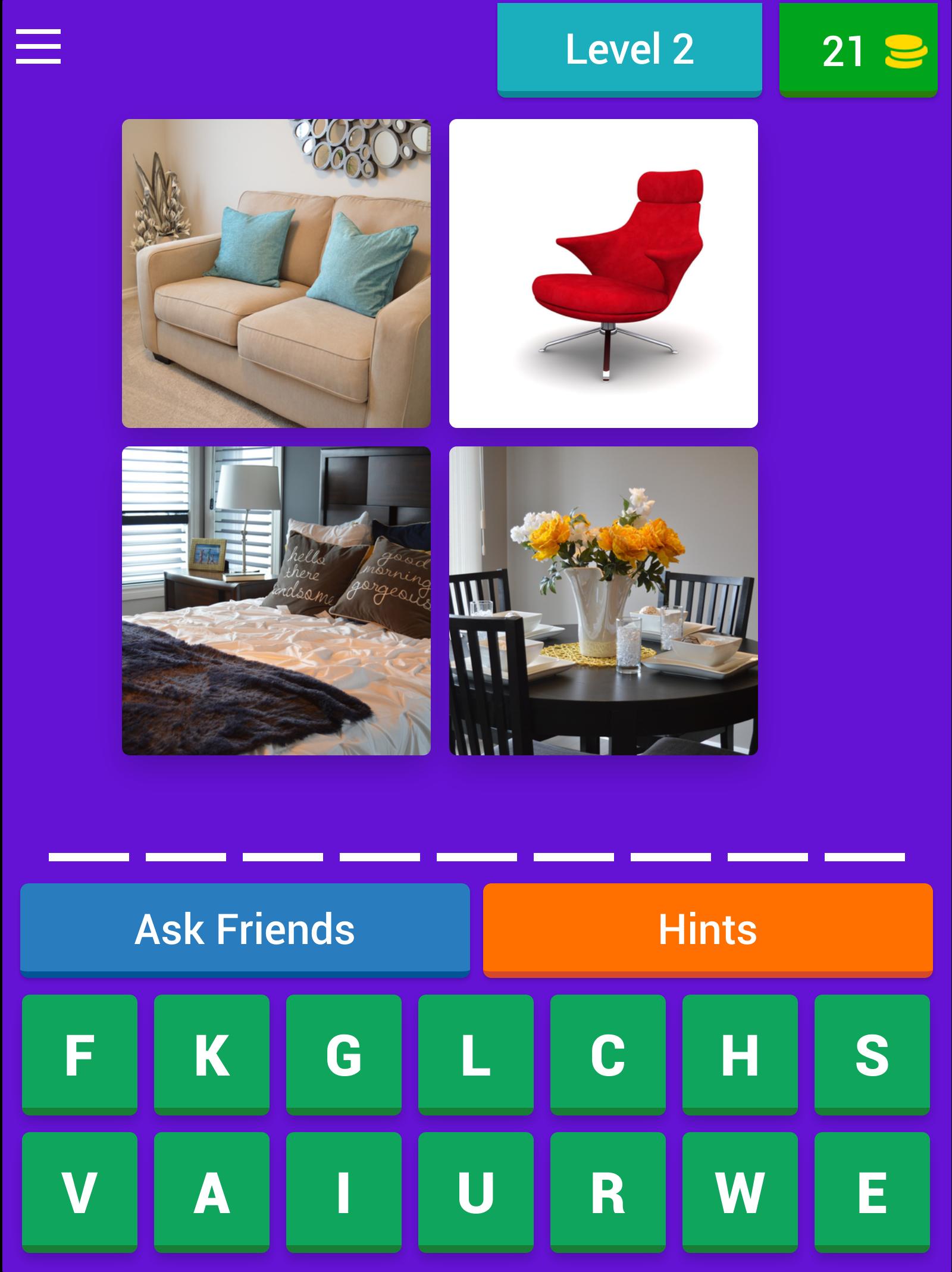952x1272 pixels.
Task: Choose the letter G tile
Action: click(x=344, y=1055)
